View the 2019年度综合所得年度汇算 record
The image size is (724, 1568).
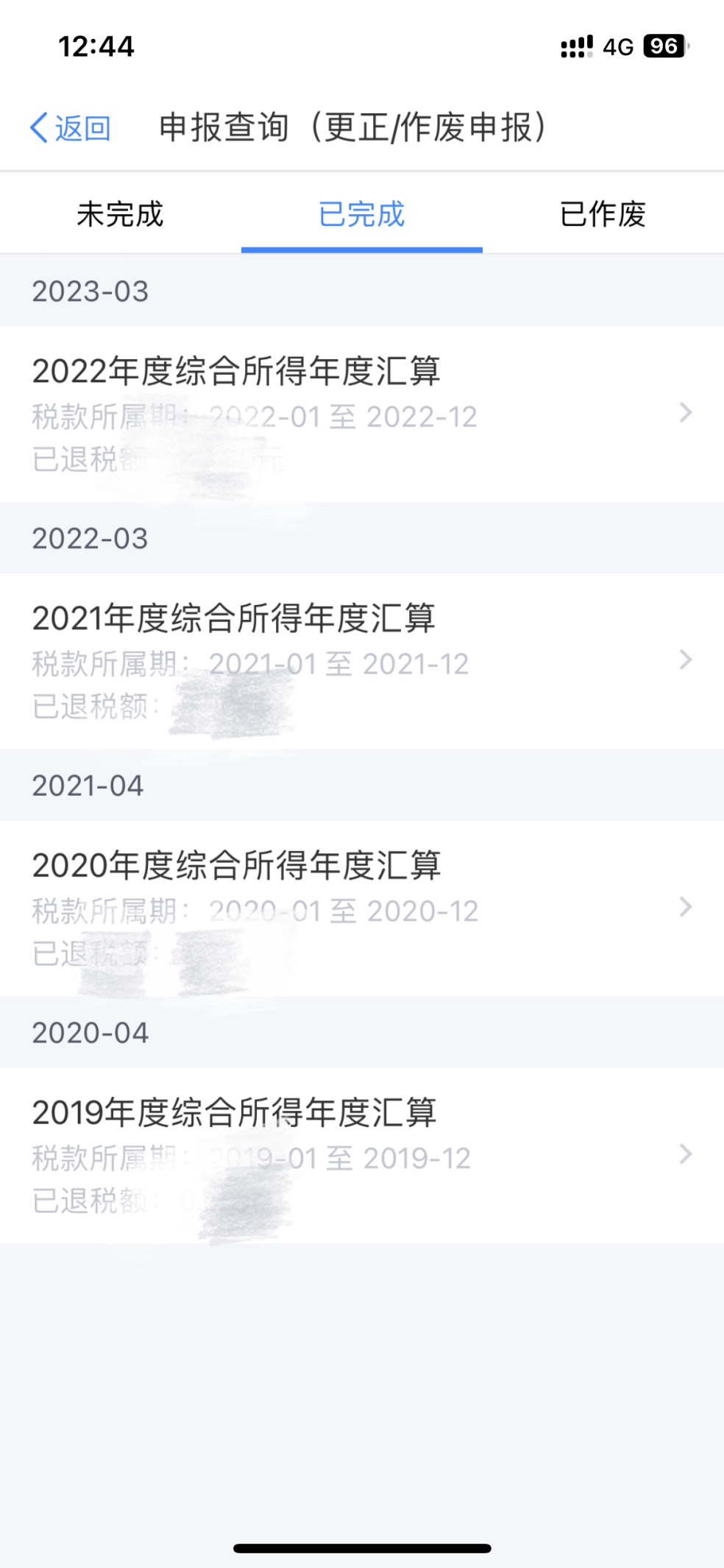pyautogui.click(x=362, y=1156)
